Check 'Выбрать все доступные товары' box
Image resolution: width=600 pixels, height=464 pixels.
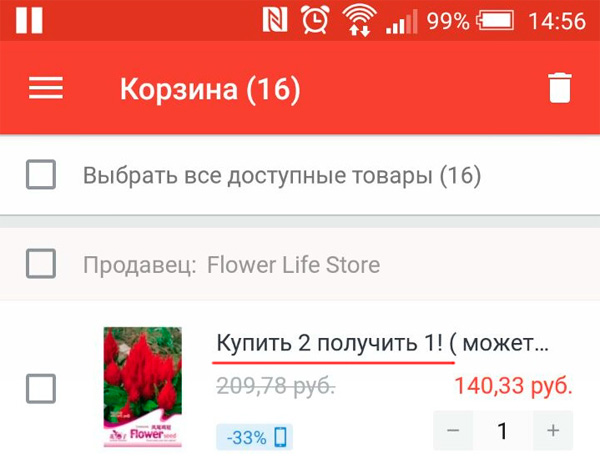[41, 177]
